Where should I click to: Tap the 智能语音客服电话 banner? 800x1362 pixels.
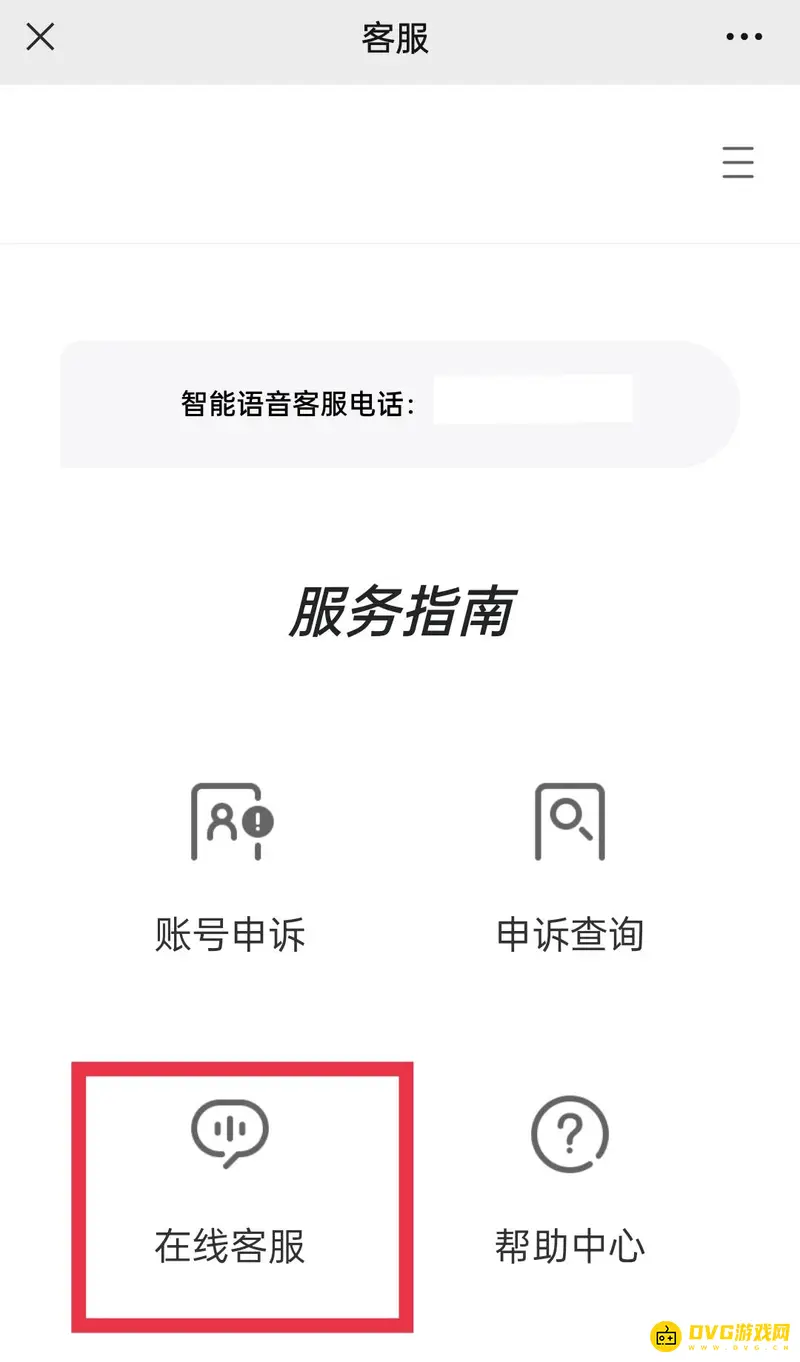tap(400, 402)
